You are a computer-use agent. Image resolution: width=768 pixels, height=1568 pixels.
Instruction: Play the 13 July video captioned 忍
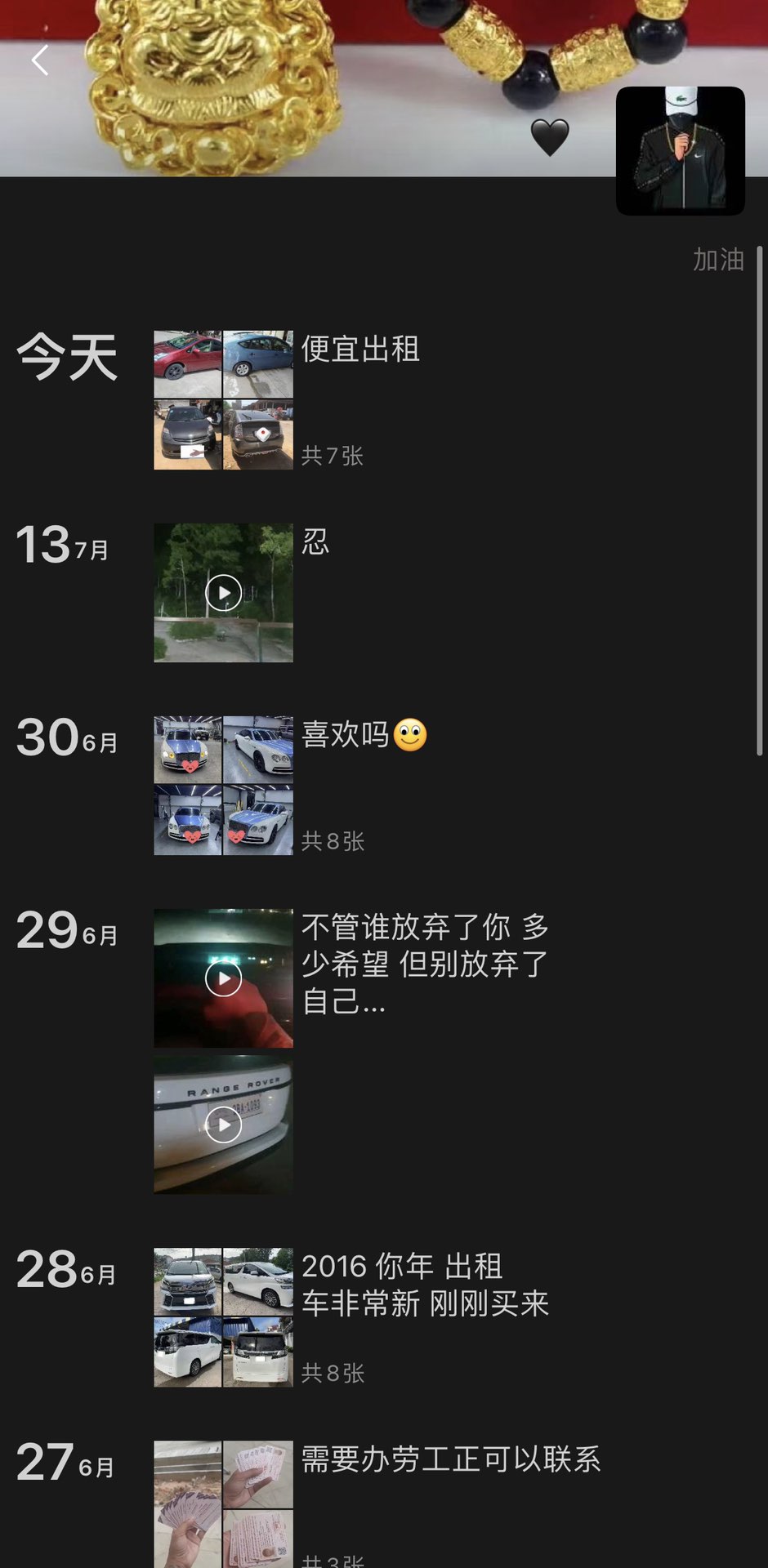pos(223,593)
